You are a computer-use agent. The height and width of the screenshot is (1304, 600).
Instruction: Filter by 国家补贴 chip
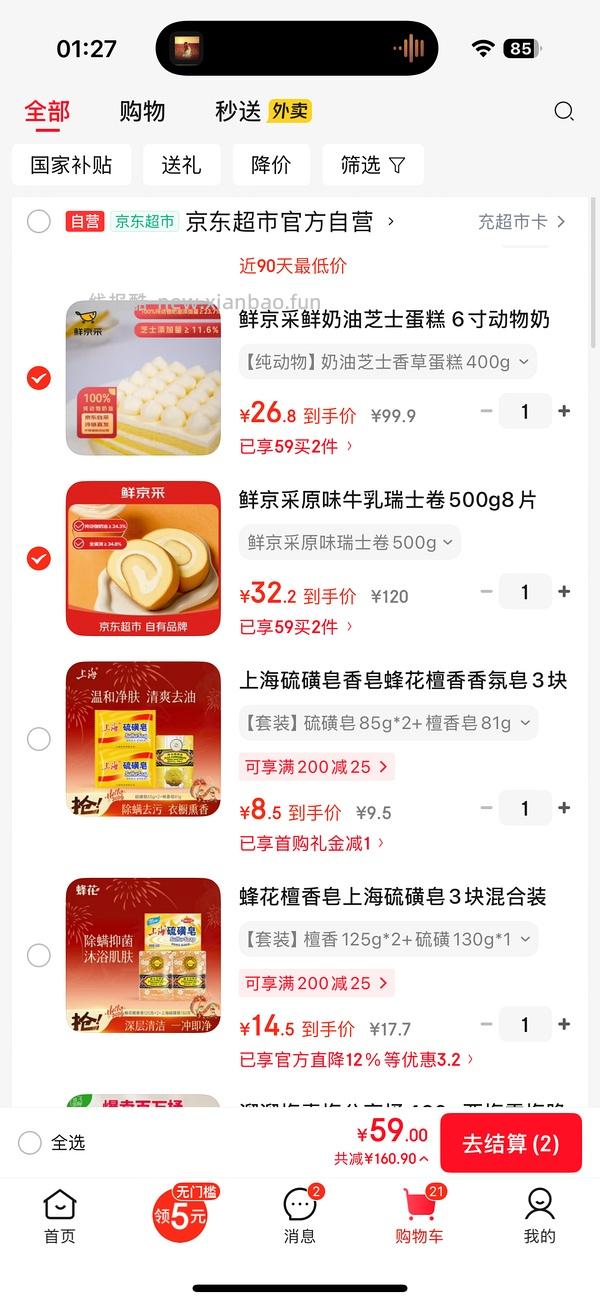coord(71,165)
